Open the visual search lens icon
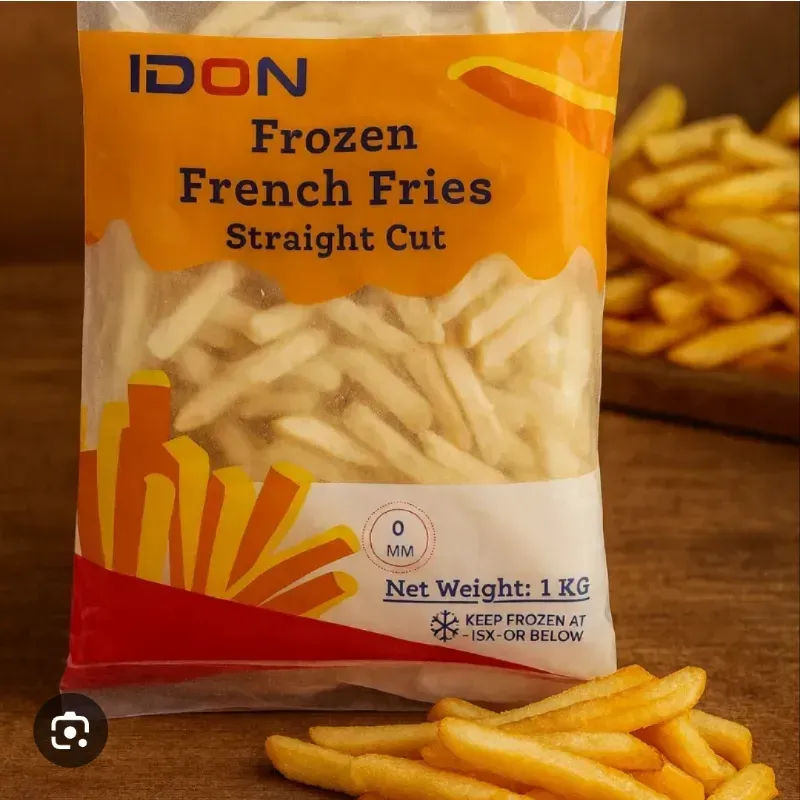The height and width of the screenshot is (800, 800). coord(70,730)
